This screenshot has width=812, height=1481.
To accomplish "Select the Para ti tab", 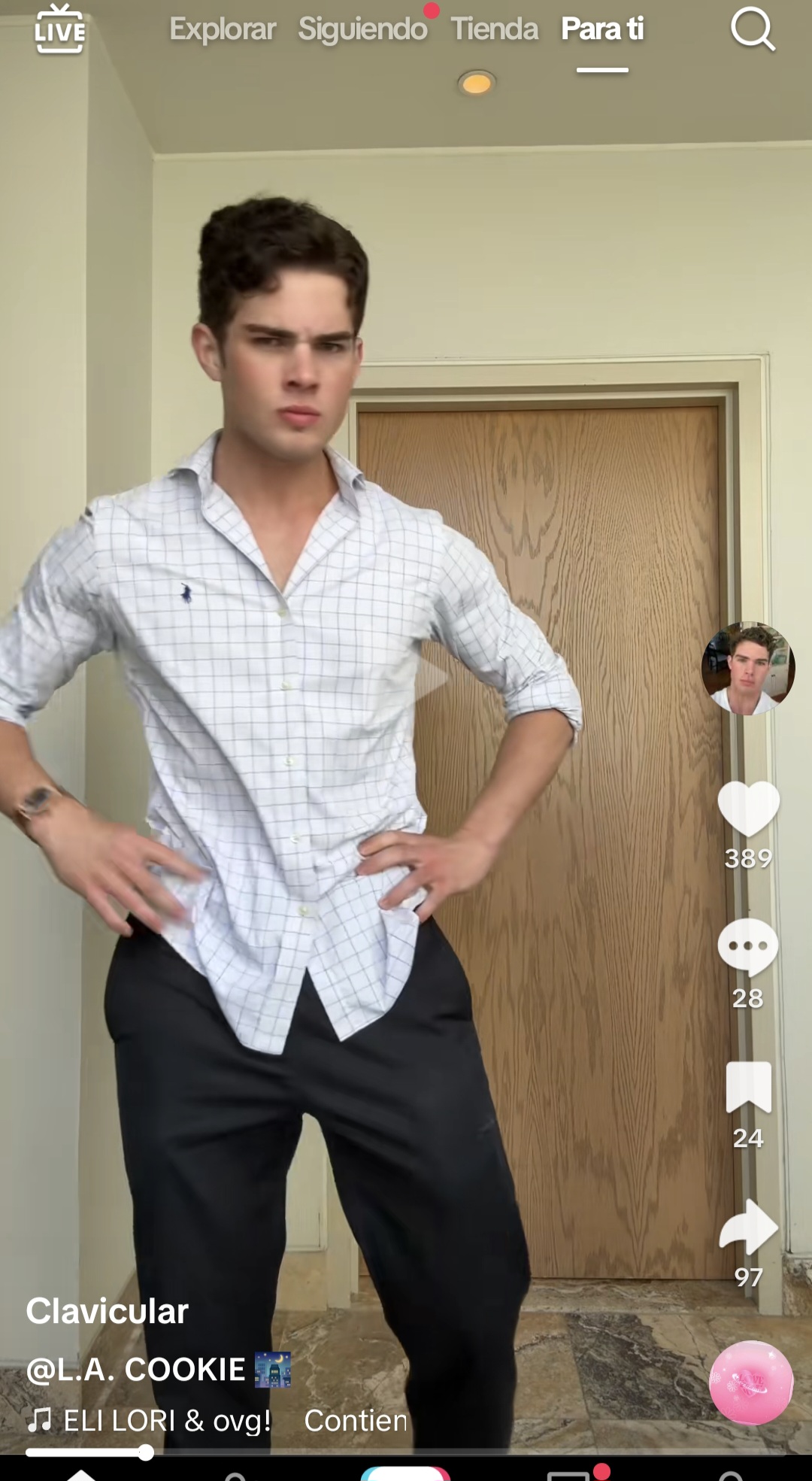I will [602, 29].
